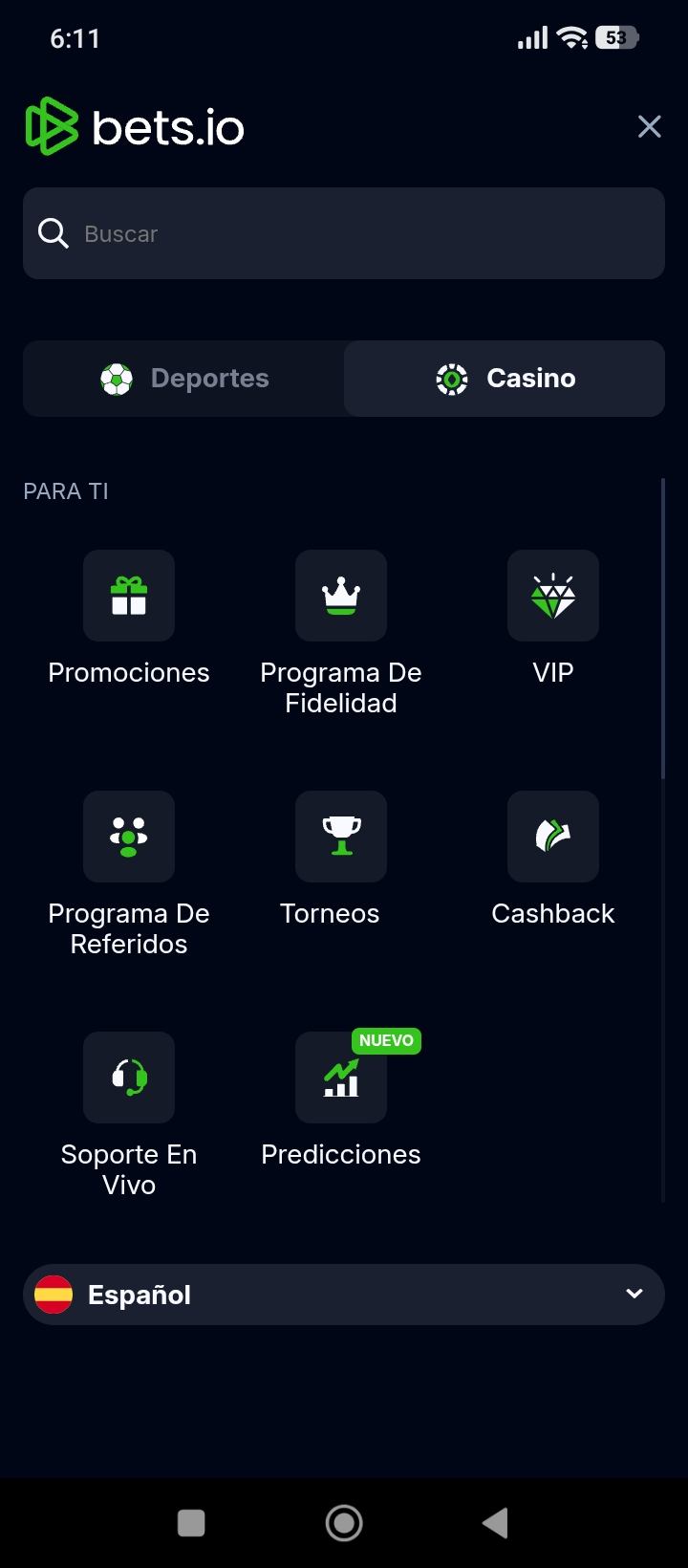Tap the system back button
This screenshot has width=688, height=1568.
(495, 1523)
